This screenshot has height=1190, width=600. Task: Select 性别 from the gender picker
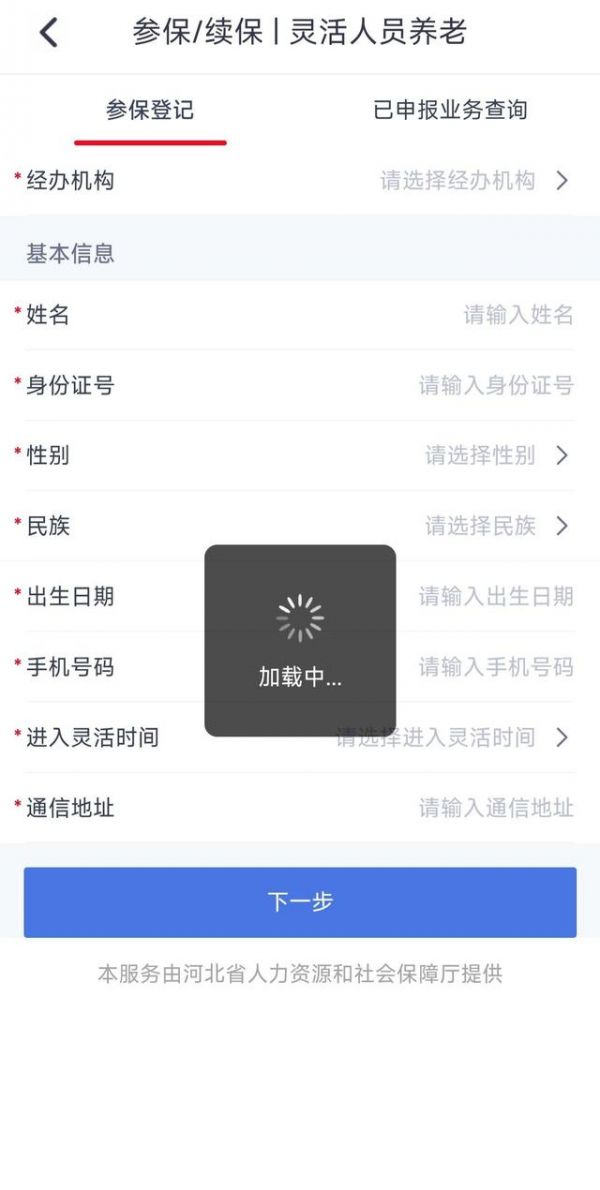click(495, 455)
